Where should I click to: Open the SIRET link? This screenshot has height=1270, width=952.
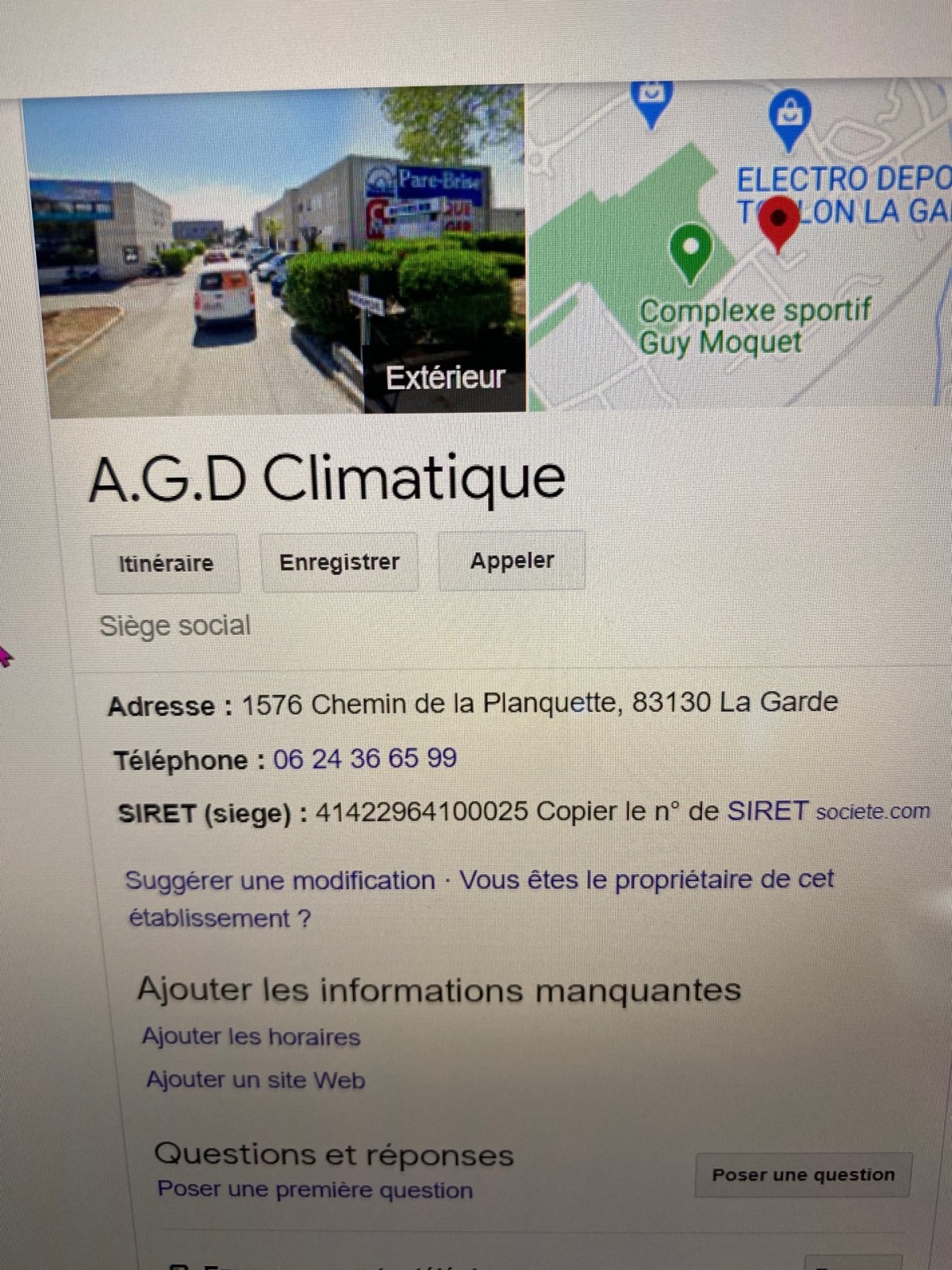point(767,810)
